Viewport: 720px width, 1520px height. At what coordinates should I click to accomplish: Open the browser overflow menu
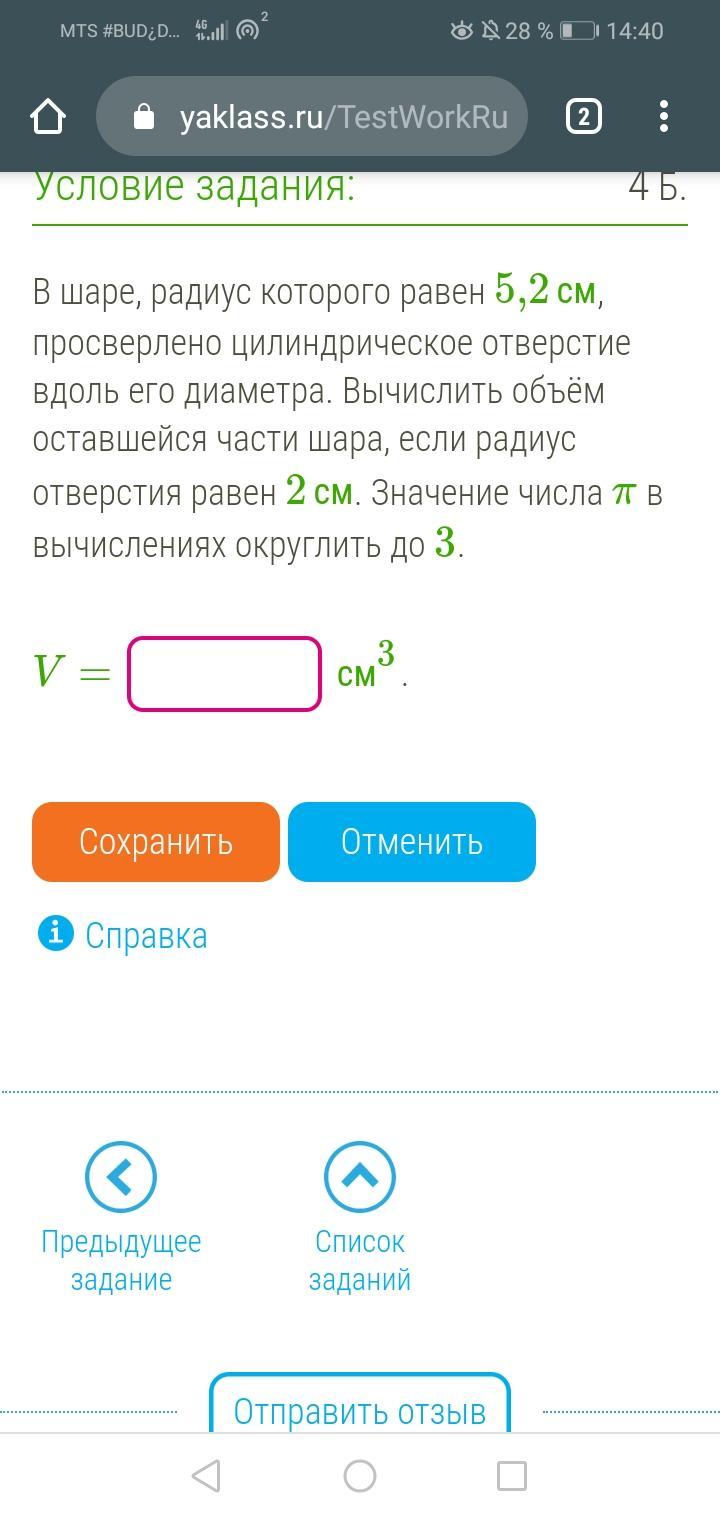tap(664, 117)
